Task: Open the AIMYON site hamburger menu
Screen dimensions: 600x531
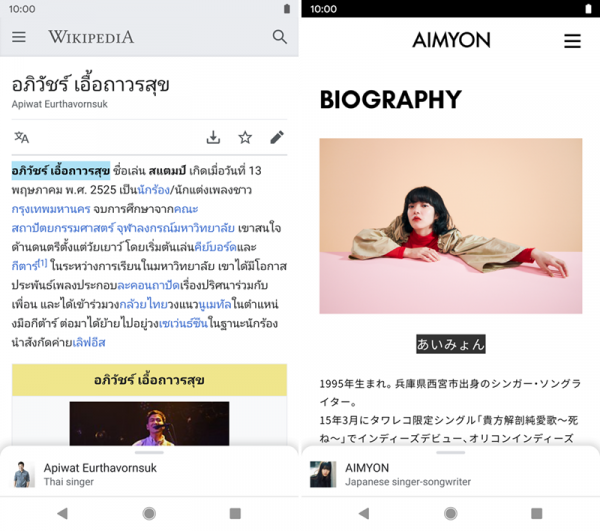Action: pos(572,41)
